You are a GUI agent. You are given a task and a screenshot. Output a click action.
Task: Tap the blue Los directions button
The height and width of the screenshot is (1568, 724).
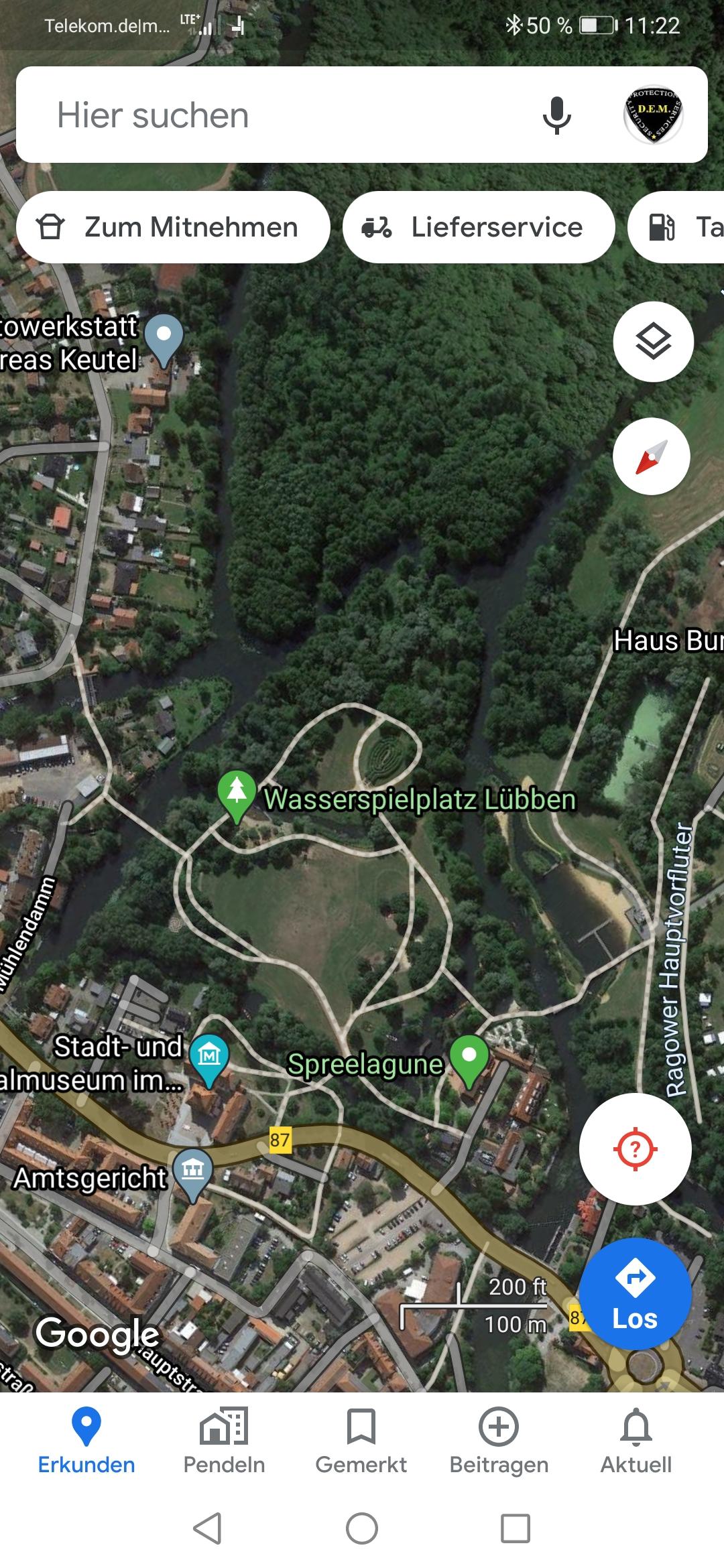tap(635, 1294)
